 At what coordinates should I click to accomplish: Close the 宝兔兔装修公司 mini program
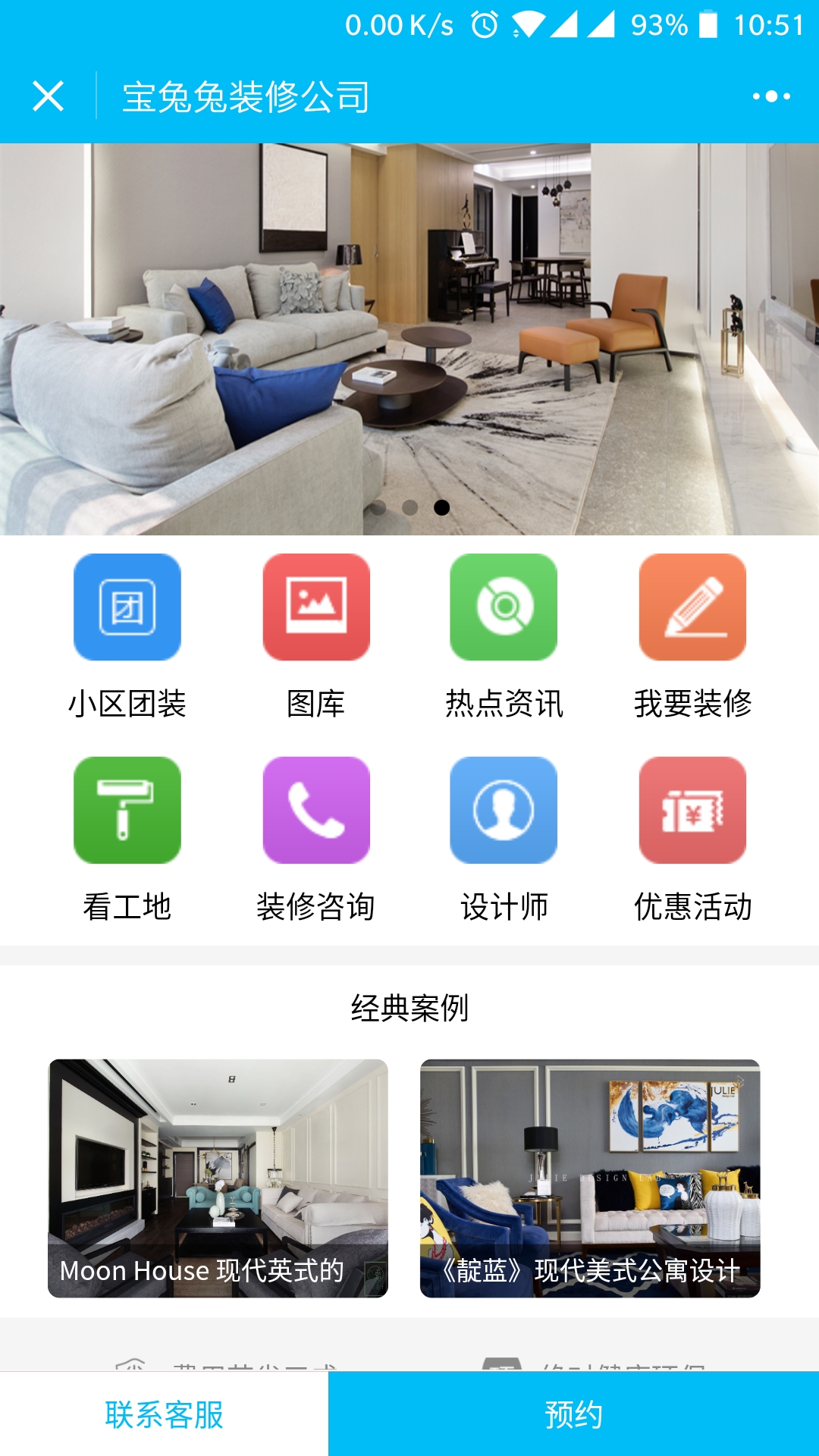[48, 96]
